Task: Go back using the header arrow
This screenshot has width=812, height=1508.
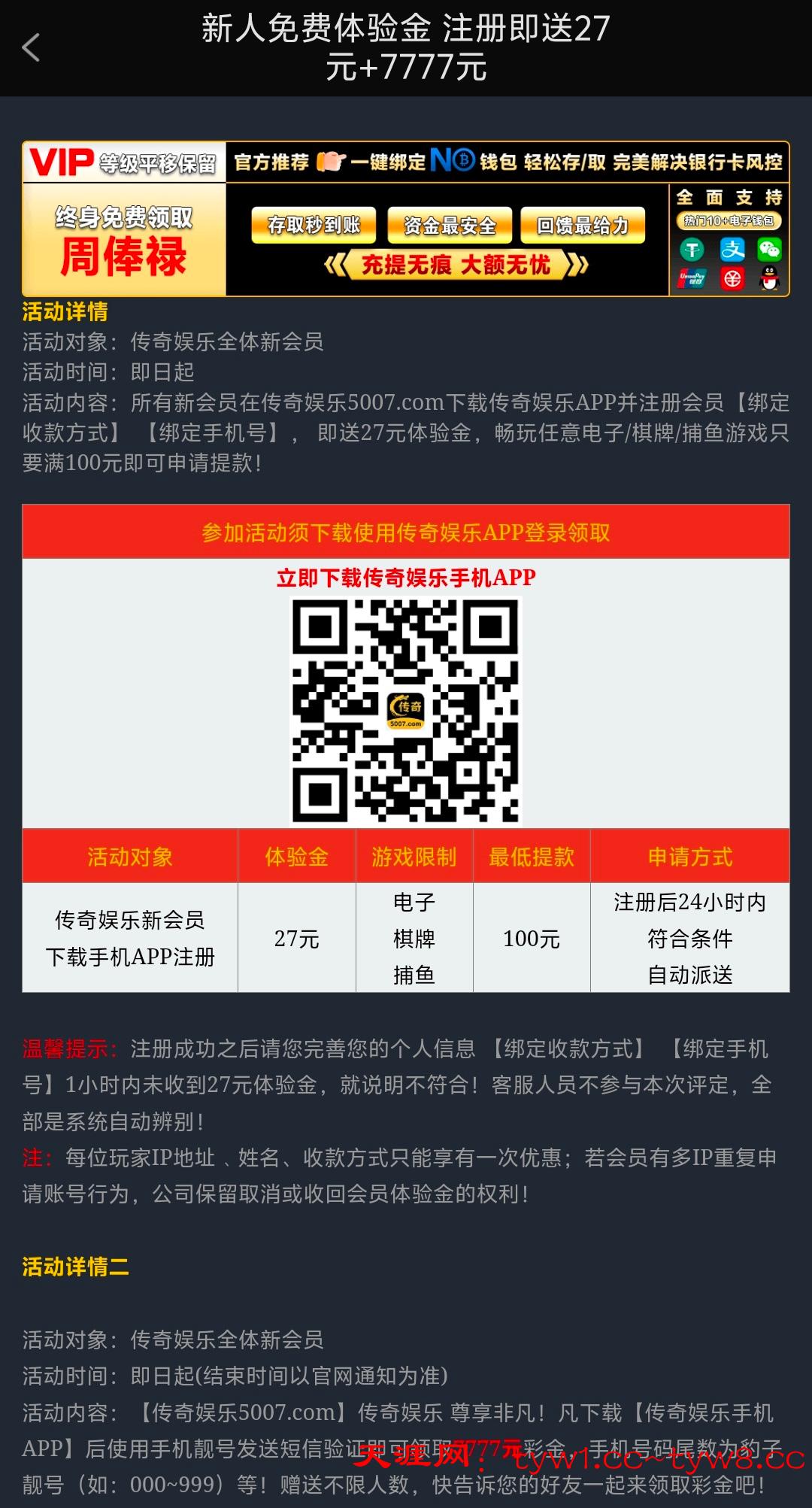Action: [31, 48]
